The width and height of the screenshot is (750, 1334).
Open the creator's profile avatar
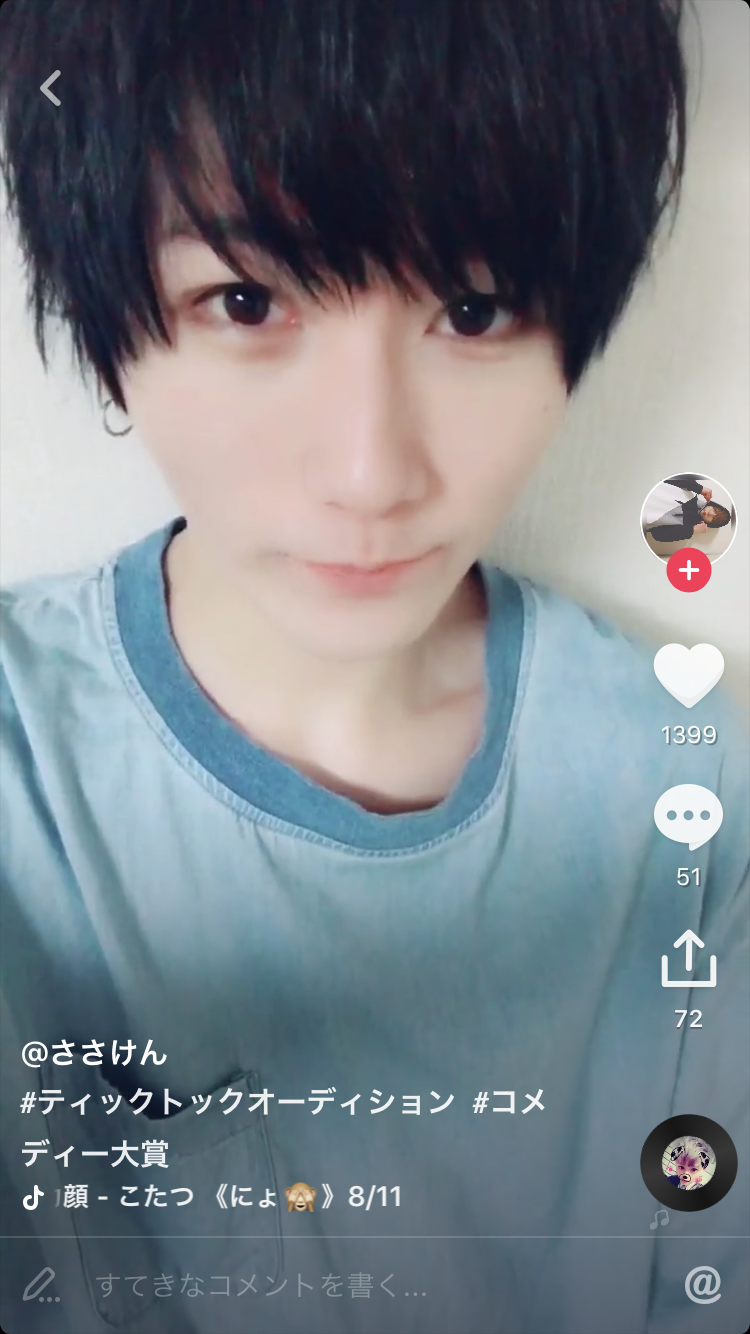tap(688, 519)
